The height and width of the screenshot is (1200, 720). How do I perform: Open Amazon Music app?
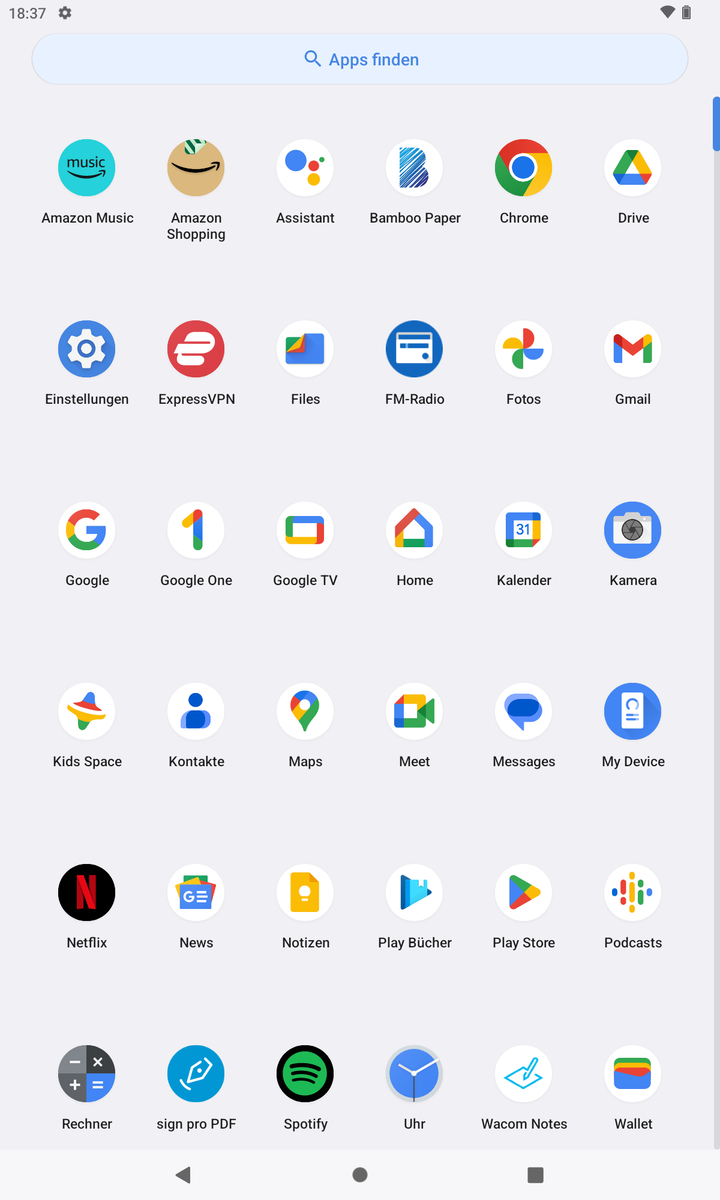click(87, 168)
